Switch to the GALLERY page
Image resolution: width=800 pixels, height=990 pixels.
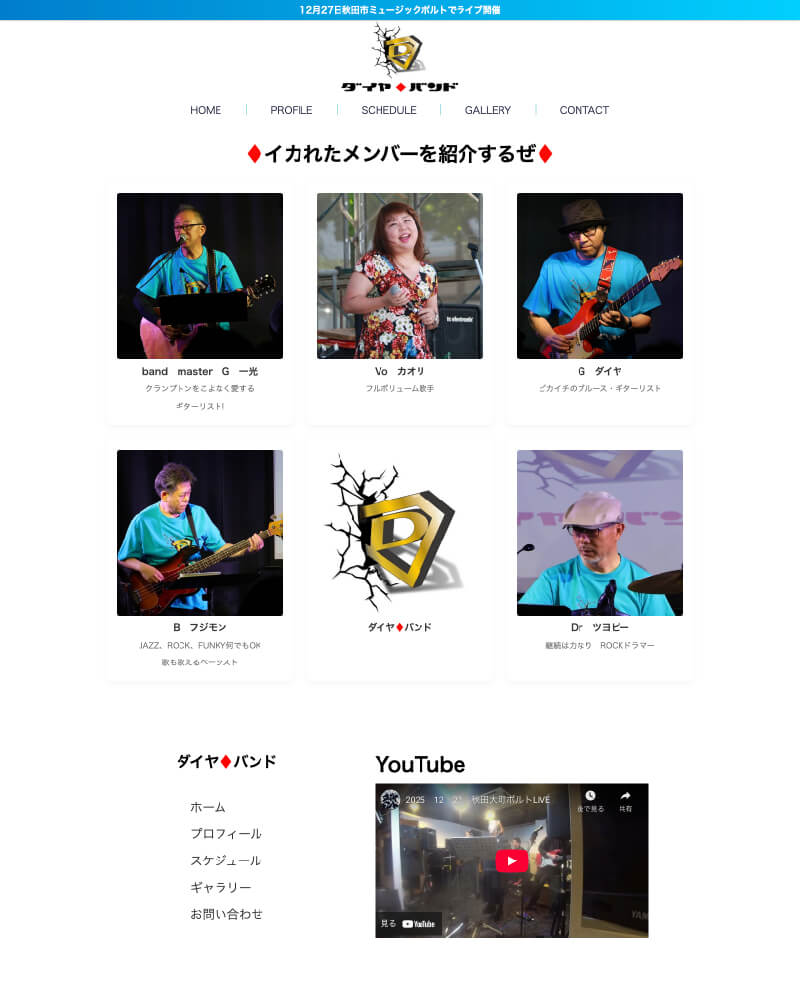(488, 110)
